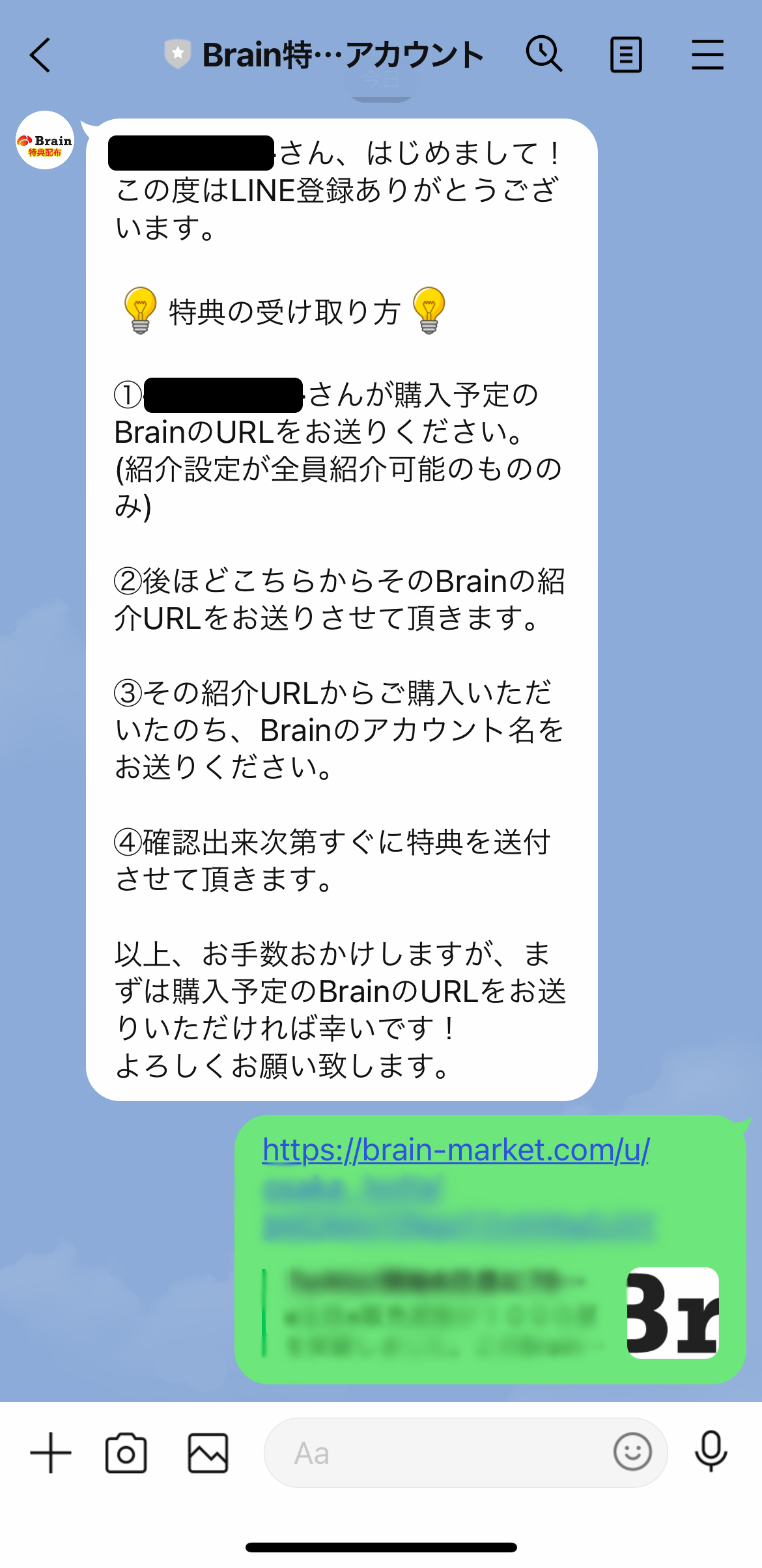Open the notes icon in header
Screen dimensions: 762x1568
(x=626, y=55)
